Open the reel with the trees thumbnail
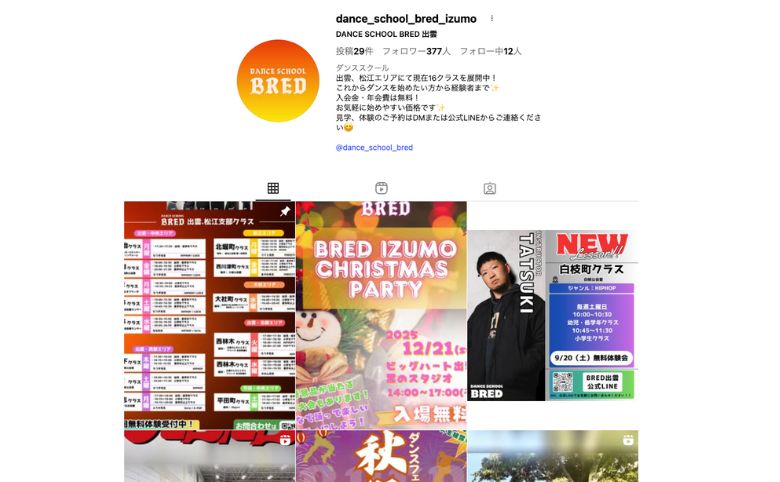The height and width of the screenshot is (482, 780). coord(552,458)
